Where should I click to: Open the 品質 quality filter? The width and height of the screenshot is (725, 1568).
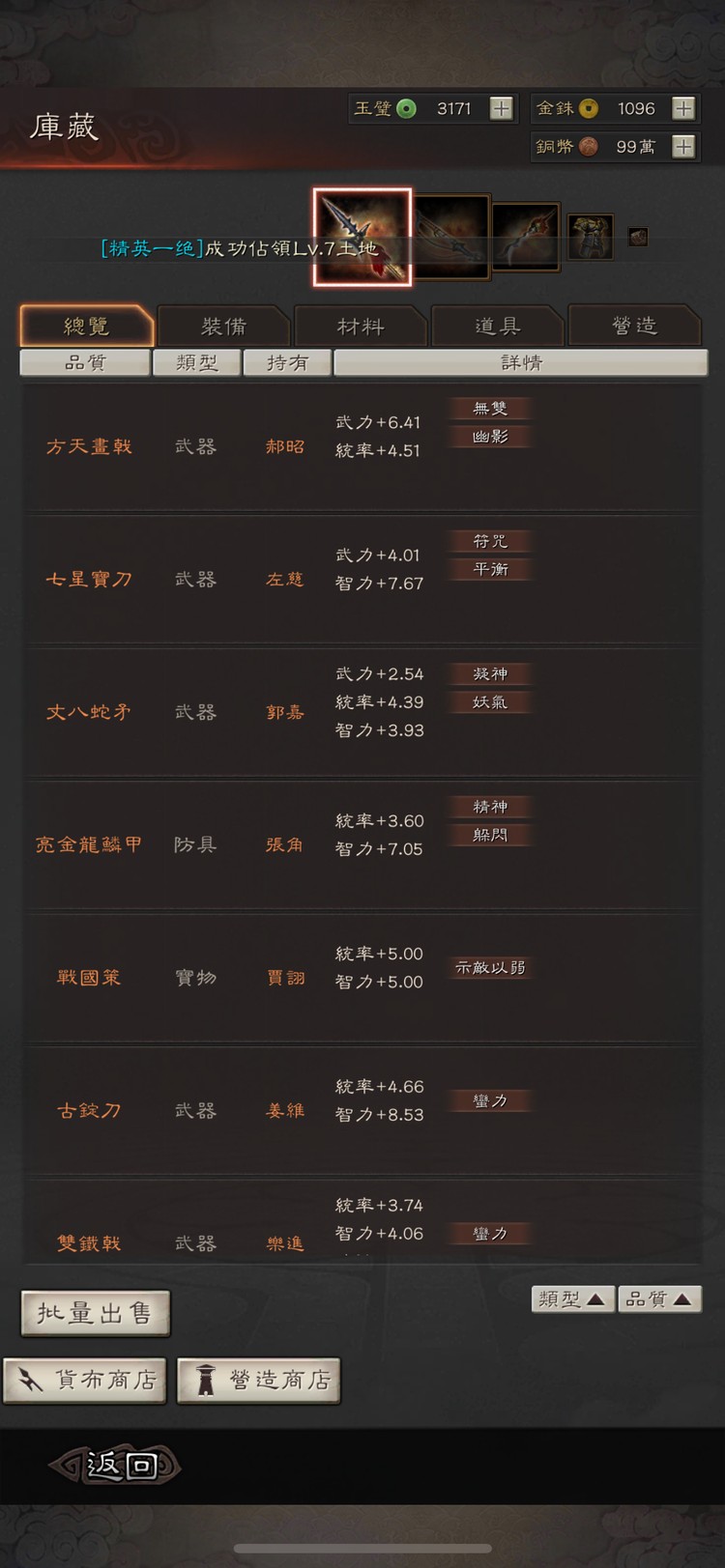point(85,361)
